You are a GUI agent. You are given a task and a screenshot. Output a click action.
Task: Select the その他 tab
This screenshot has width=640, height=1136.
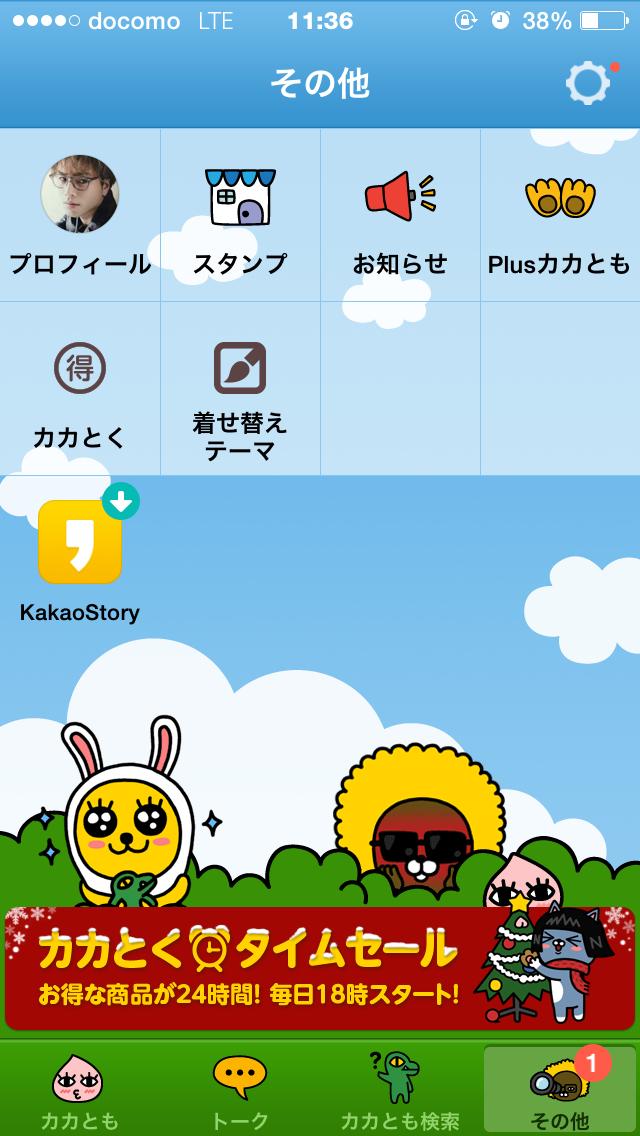pyautogui.click(x=560, y=1090)
